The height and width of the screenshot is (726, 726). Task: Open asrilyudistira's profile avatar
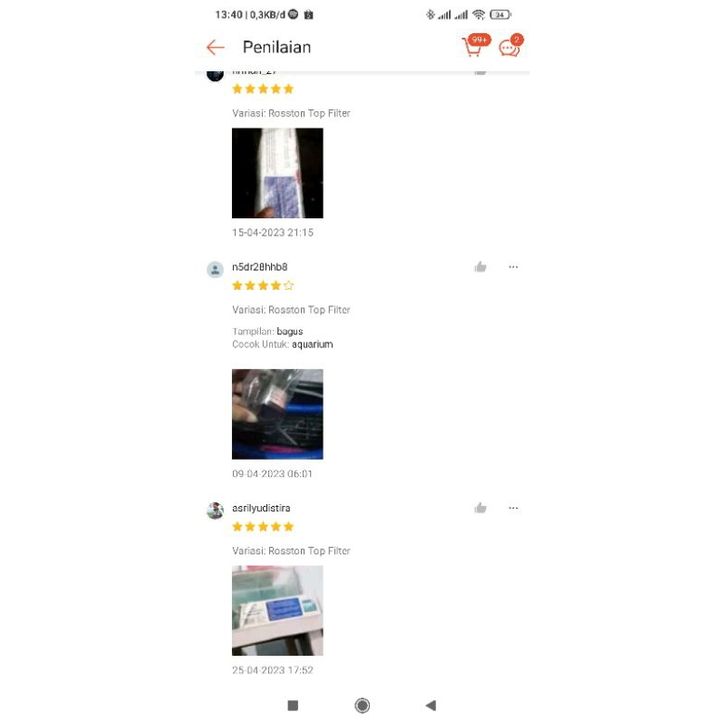coord(215,510)
